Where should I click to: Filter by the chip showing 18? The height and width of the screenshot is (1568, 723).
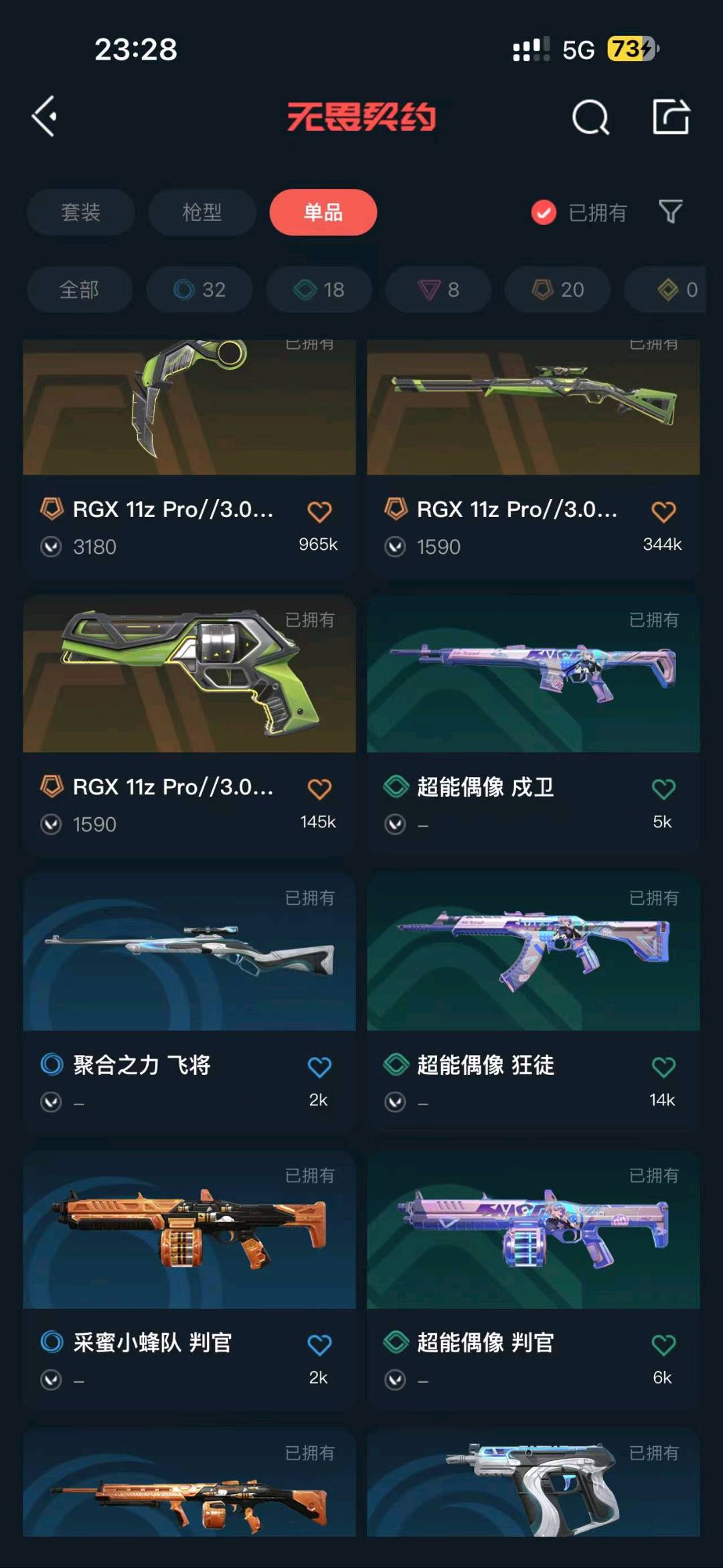click(x=319, y=289)
